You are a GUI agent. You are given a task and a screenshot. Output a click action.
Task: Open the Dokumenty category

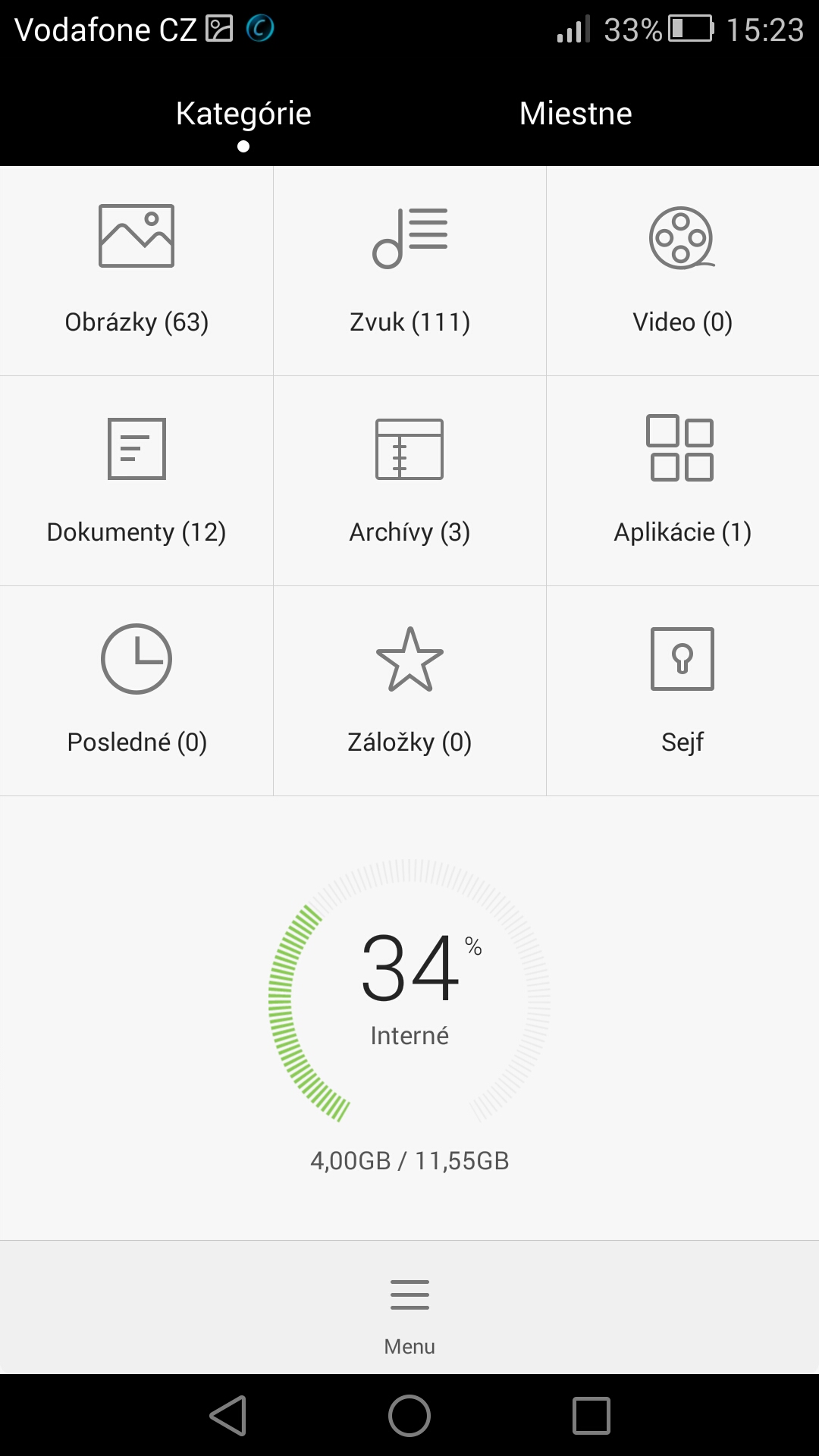136,481
